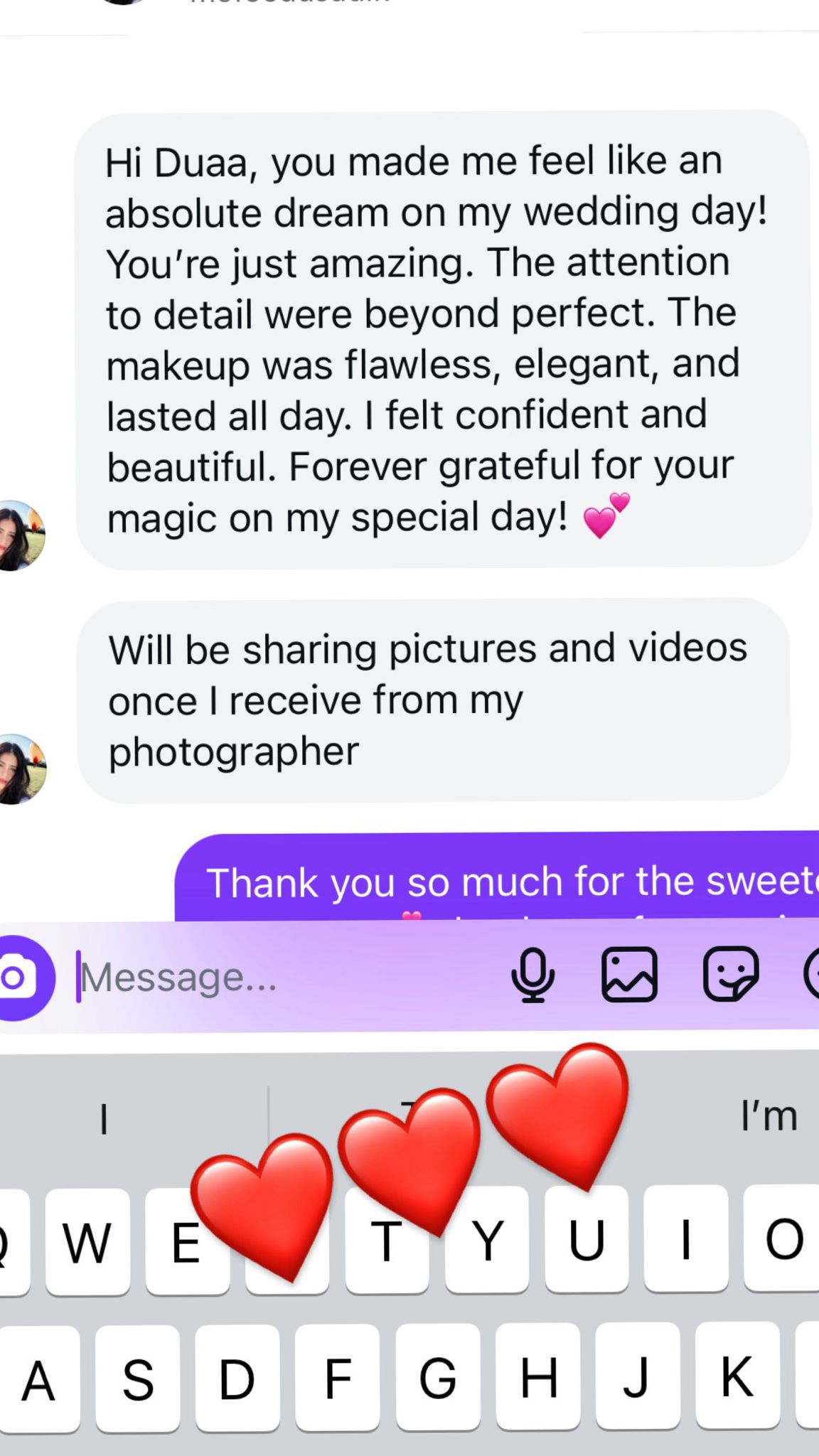Record a voice message with the microphone

pyautogui.click(x=532, y=975)
